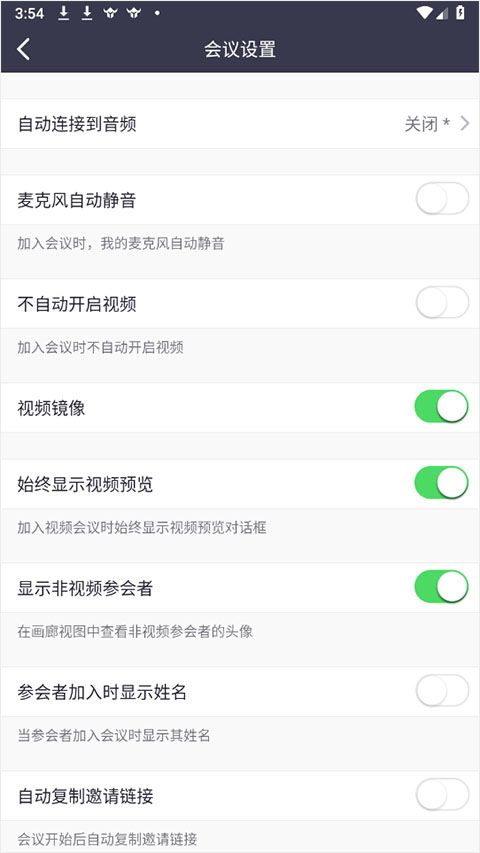The image size is (480, 853).
Task: Disable 视频镜像
Action: [442, 407]
